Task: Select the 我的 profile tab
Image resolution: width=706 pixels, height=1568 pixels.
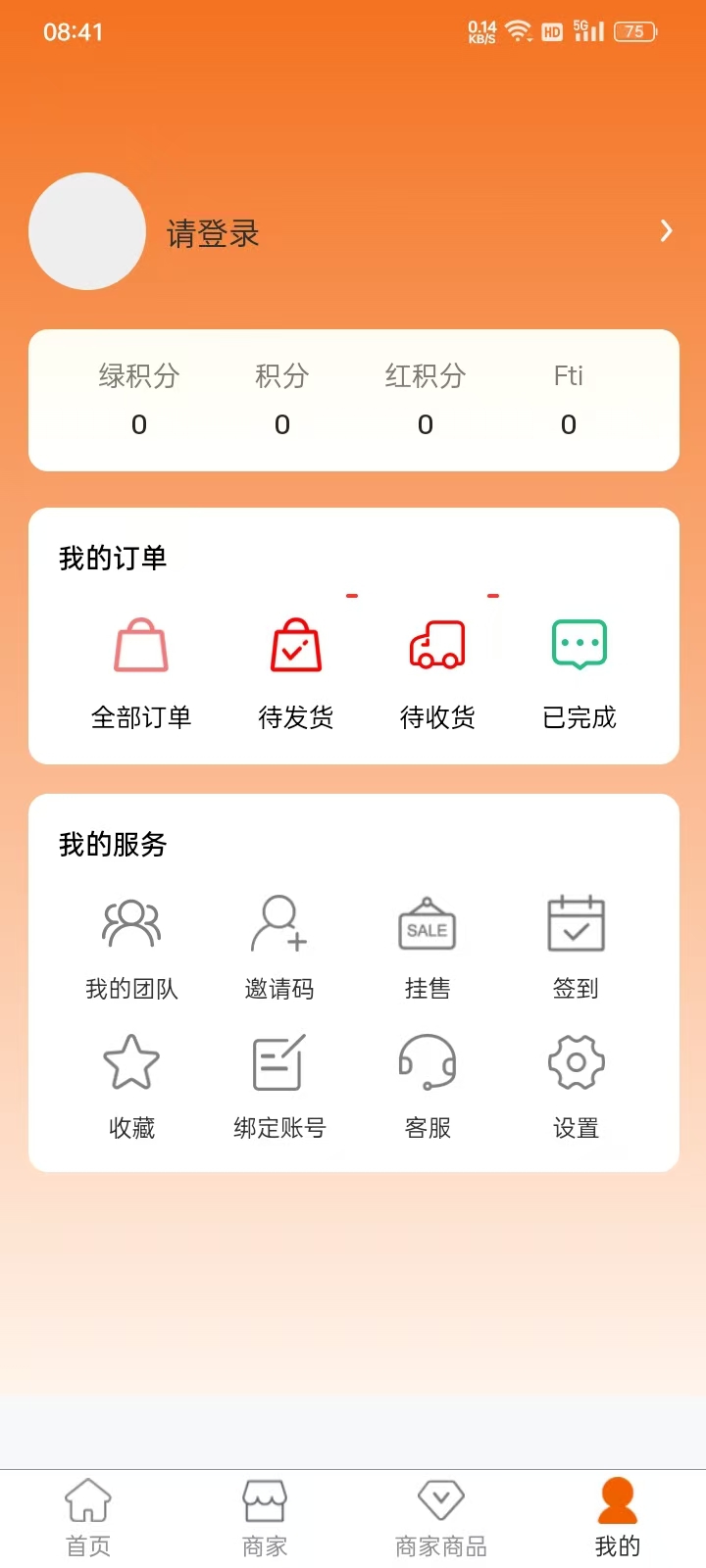Action: [x=617, y=1514]
